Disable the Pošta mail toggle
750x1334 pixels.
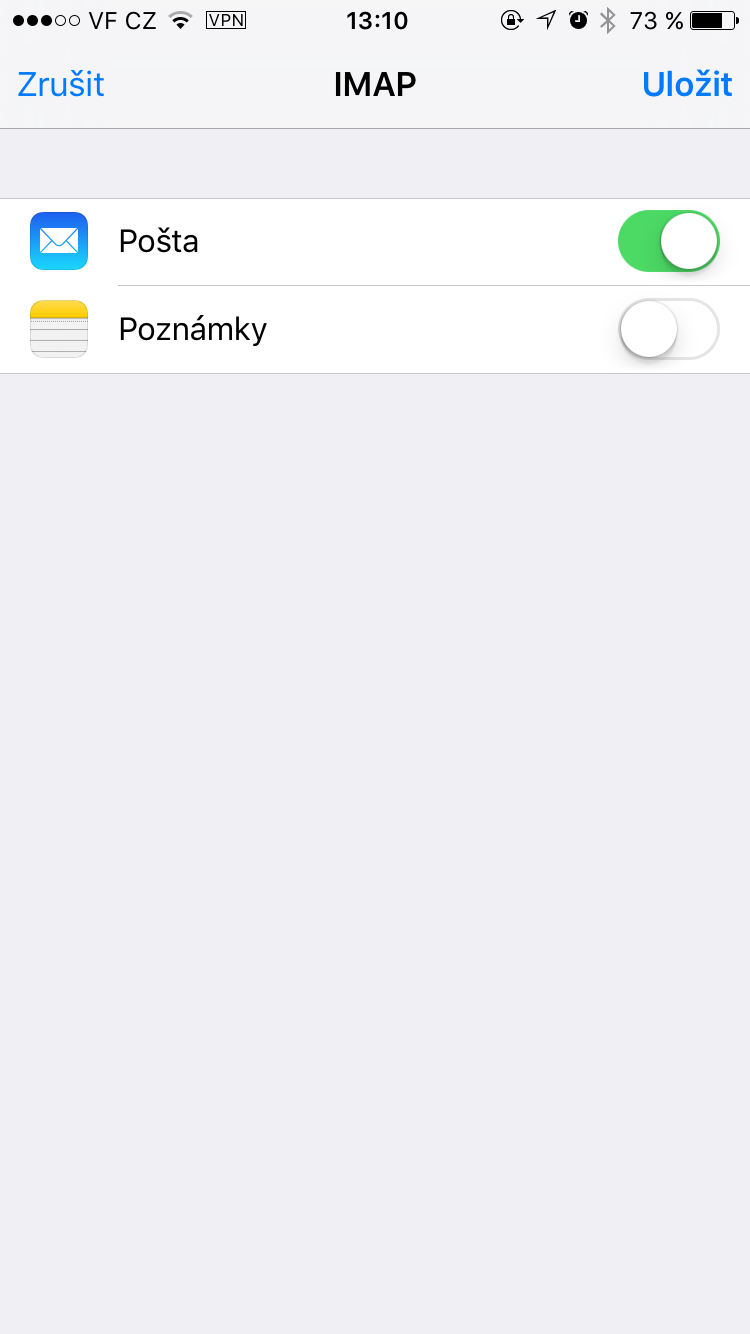click(668, 241)
